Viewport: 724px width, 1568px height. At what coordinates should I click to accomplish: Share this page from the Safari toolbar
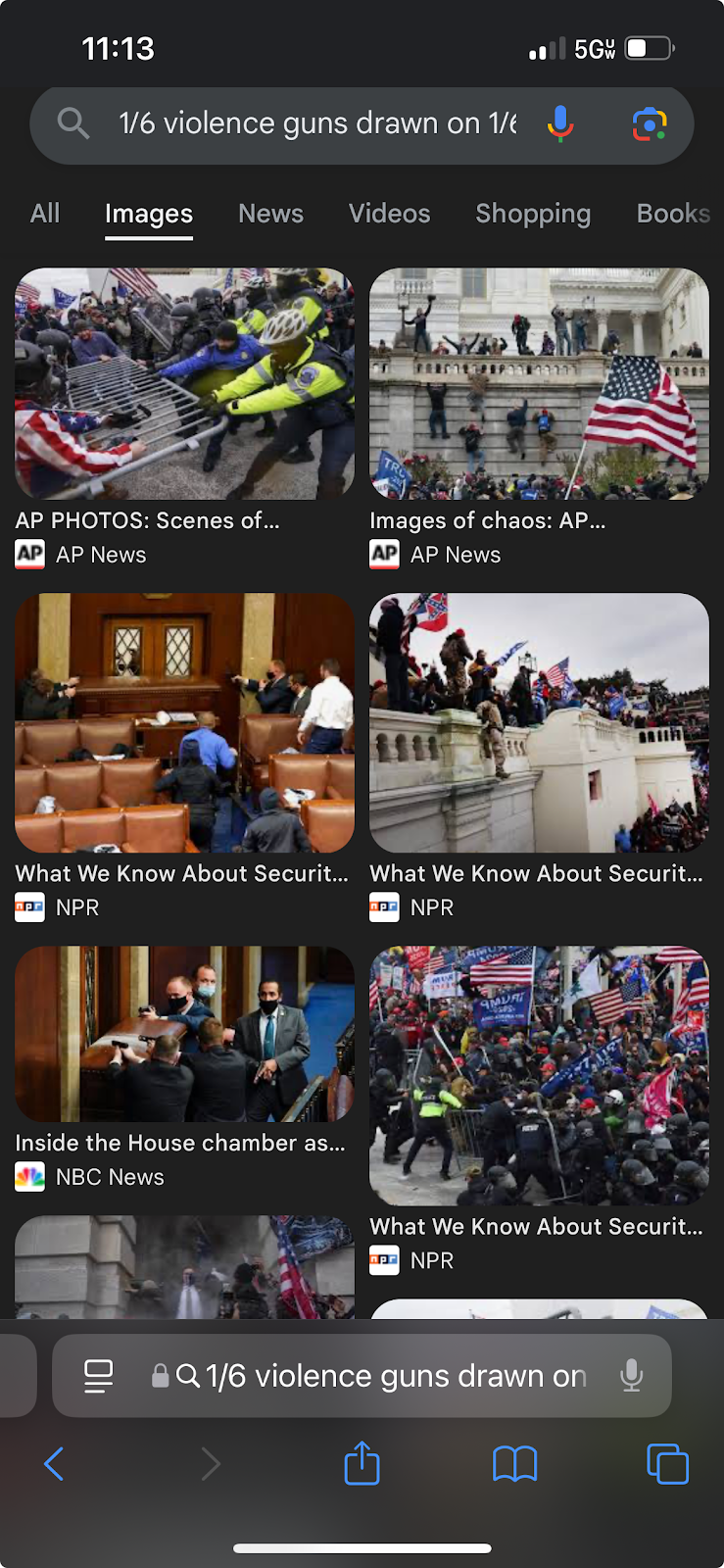(362, 1465)
